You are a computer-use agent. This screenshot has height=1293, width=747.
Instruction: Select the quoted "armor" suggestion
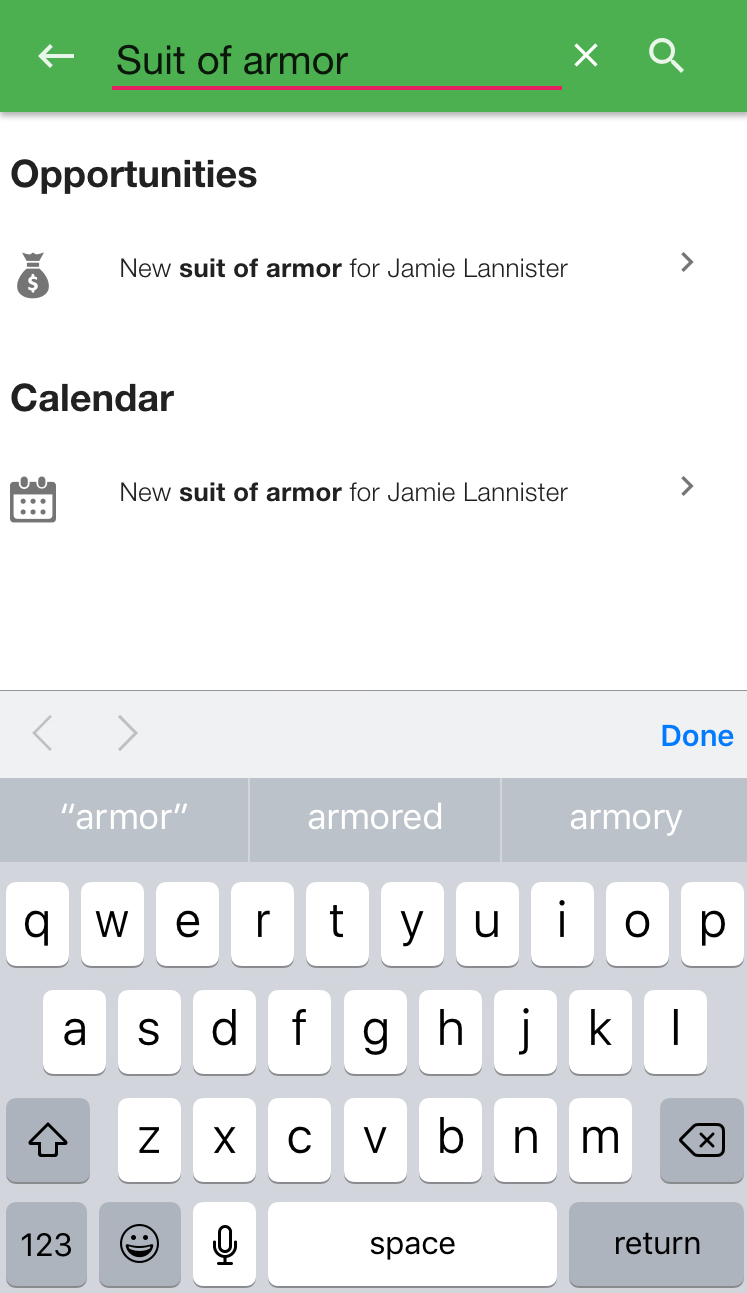[x=124, y=818]
